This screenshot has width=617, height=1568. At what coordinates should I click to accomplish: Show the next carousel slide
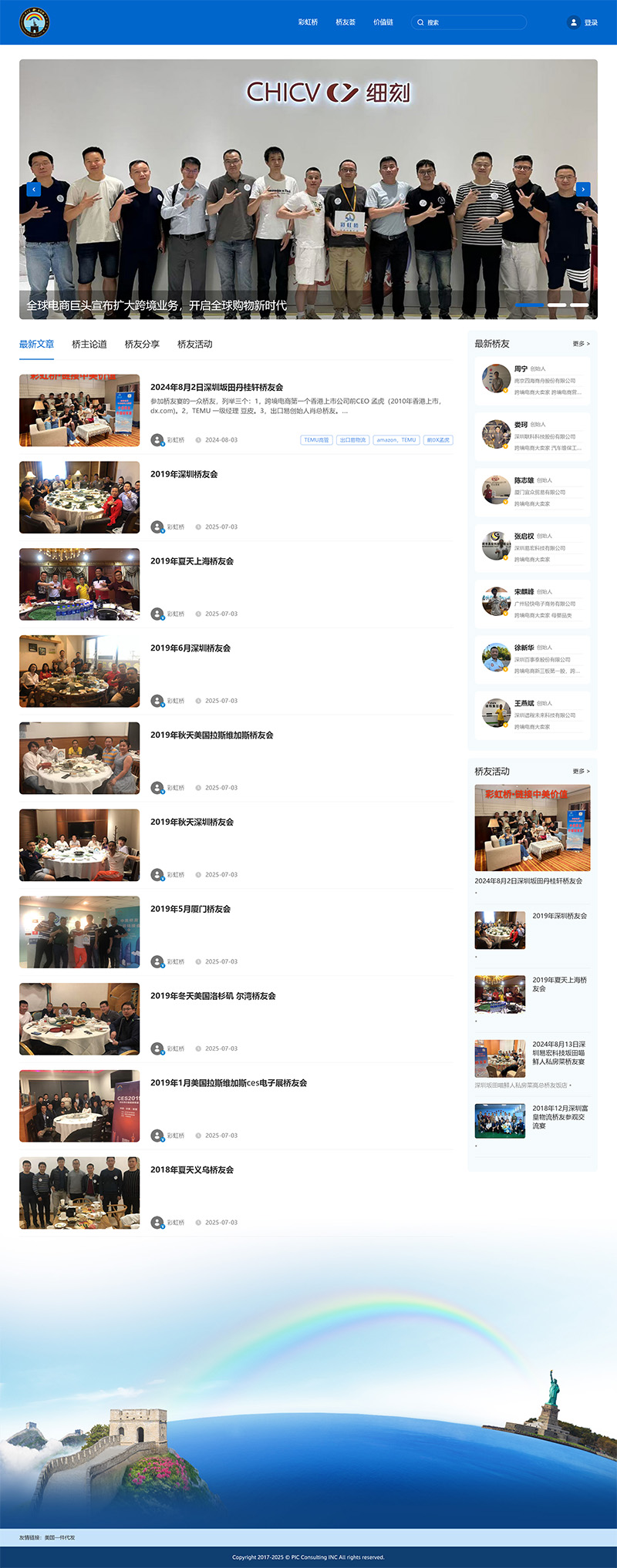point(583,189)
